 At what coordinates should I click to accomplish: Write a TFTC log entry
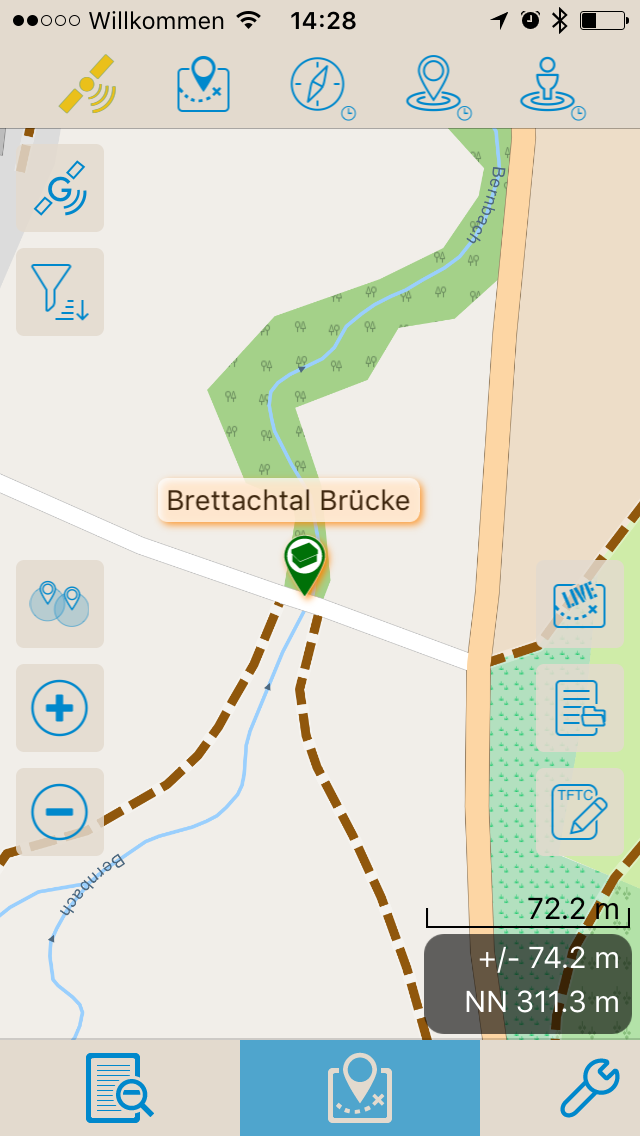[580, 812]
